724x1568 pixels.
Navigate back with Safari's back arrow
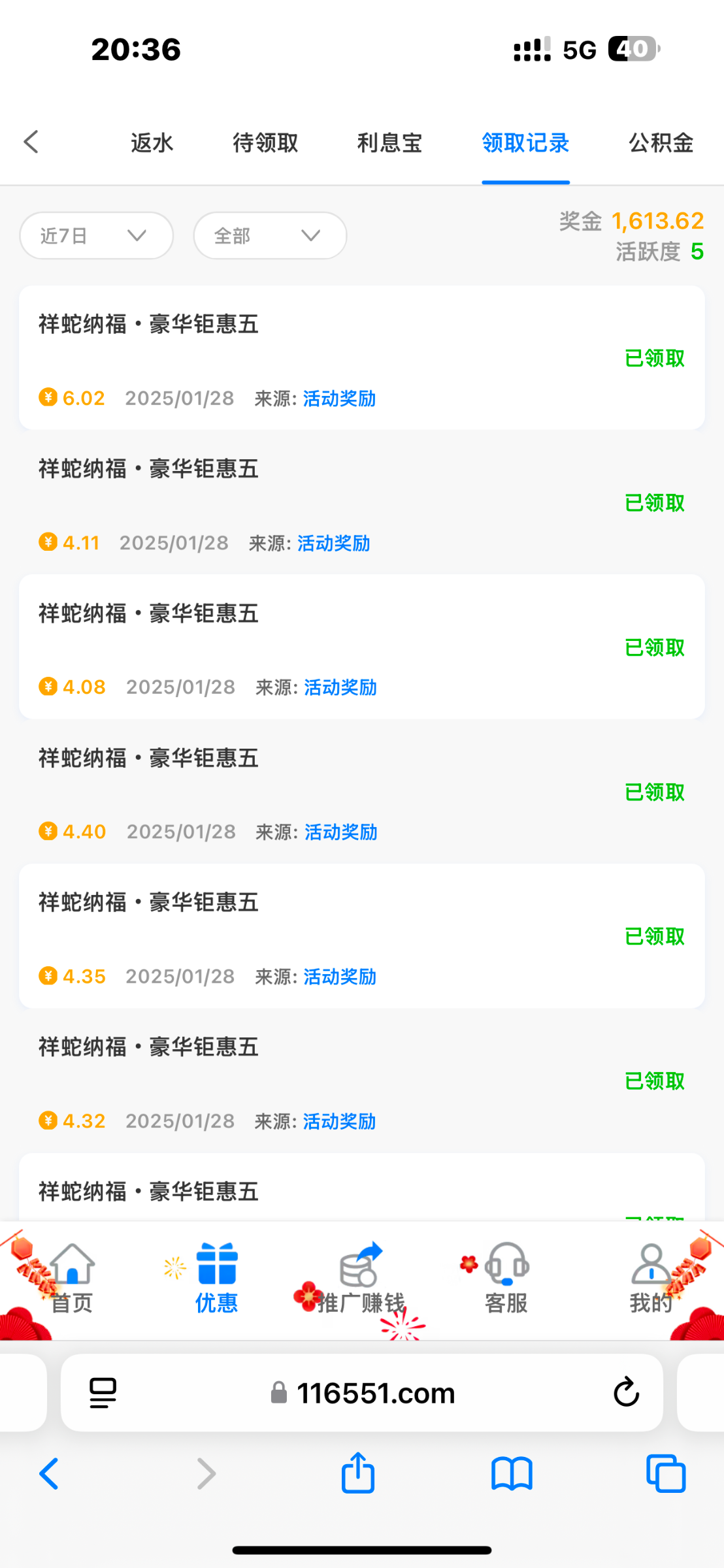click(50, 1473)
